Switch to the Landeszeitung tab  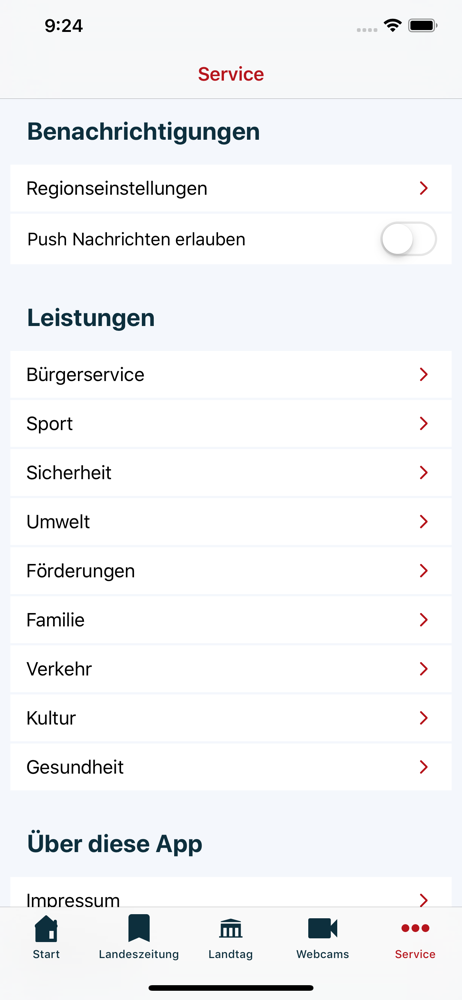point(138,938)
